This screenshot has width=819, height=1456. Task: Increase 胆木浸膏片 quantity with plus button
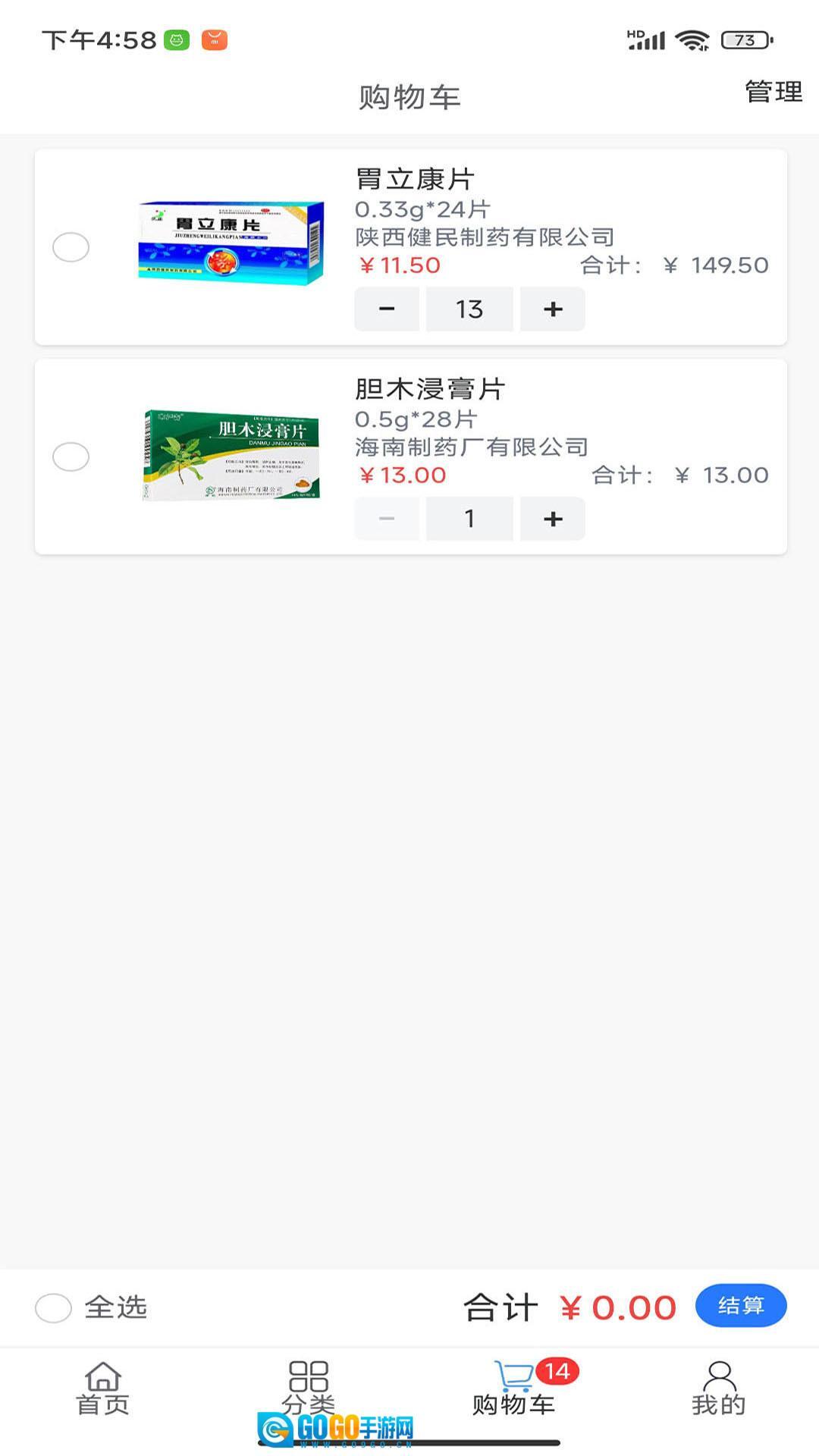point(553,518)
